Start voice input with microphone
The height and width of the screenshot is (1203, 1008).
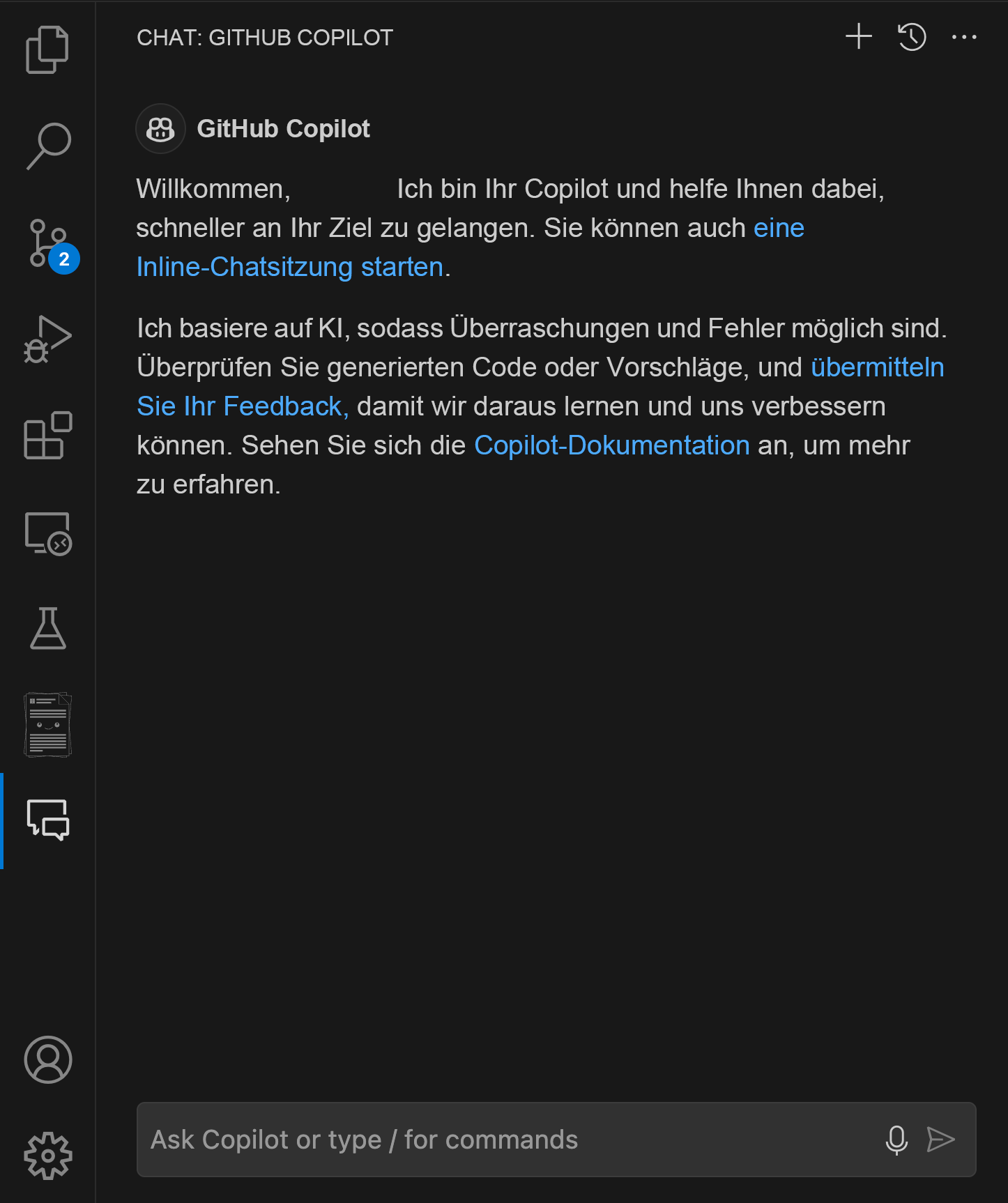tap(896, 1140)
